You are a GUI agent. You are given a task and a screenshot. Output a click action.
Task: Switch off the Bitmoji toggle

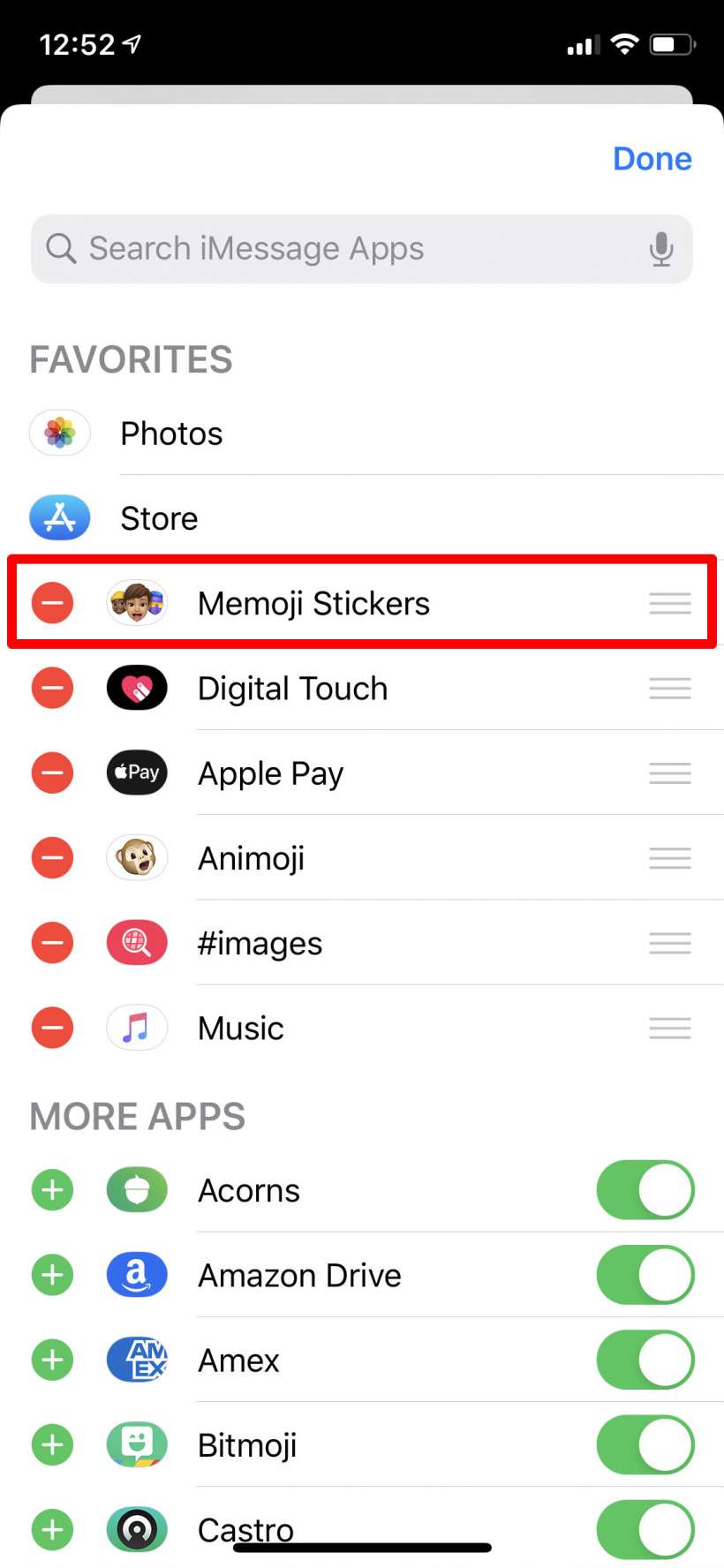coord(645,1444)
